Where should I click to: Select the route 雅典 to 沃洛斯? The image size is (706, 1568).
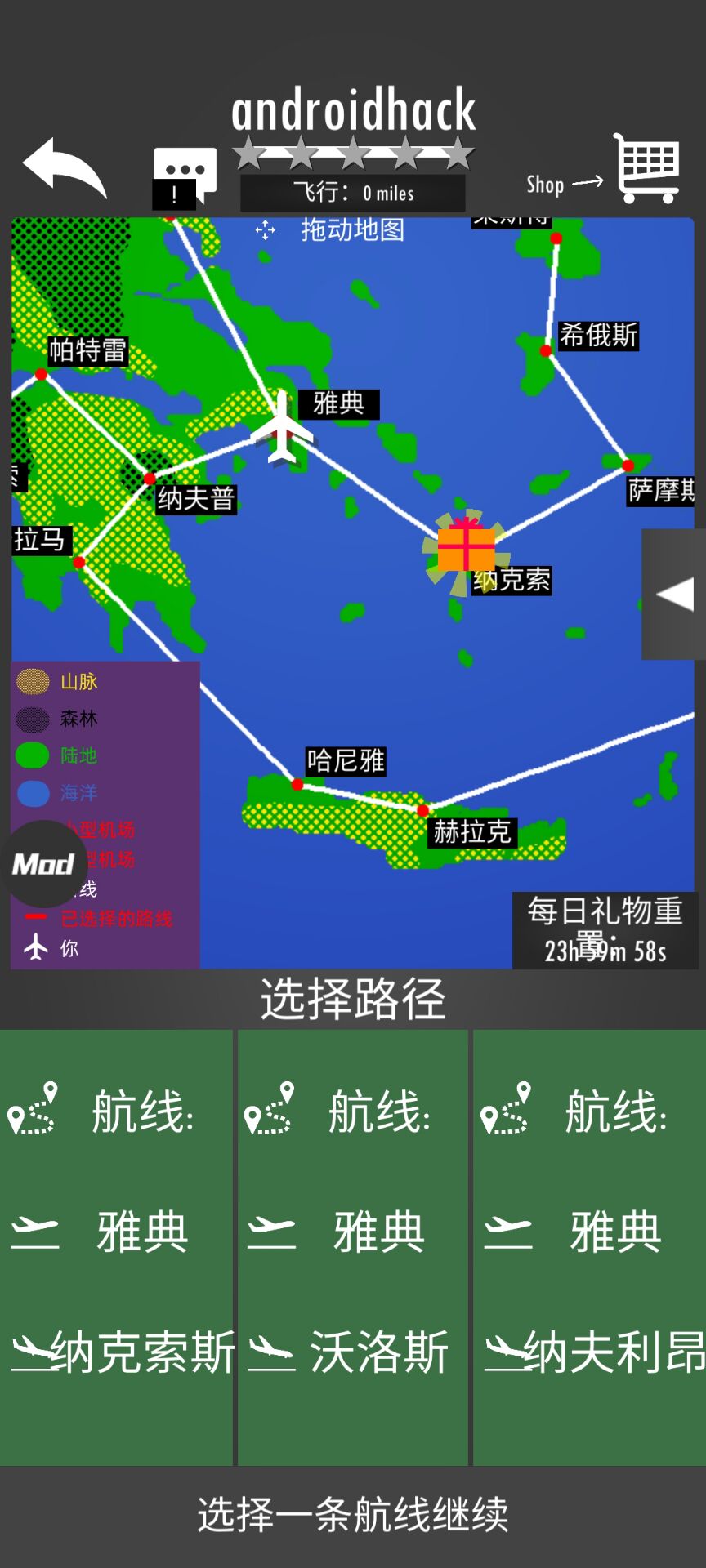[x=353, y=1247]
